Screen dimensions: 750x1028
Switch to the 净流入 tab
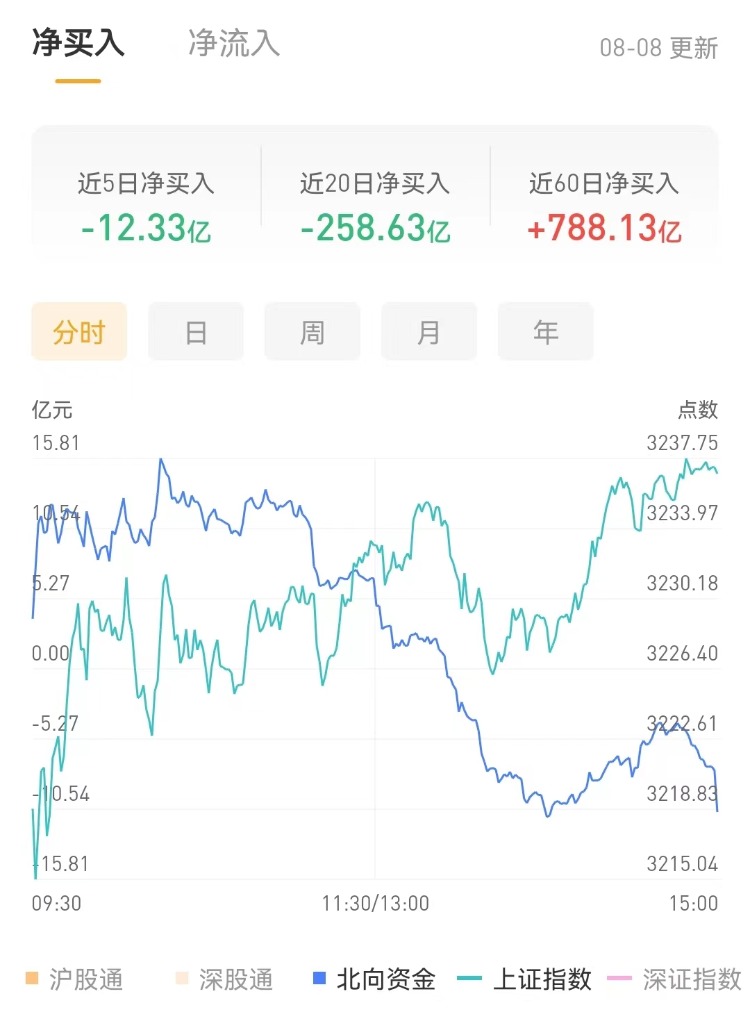pyautogui.click(x=234, y=44)
